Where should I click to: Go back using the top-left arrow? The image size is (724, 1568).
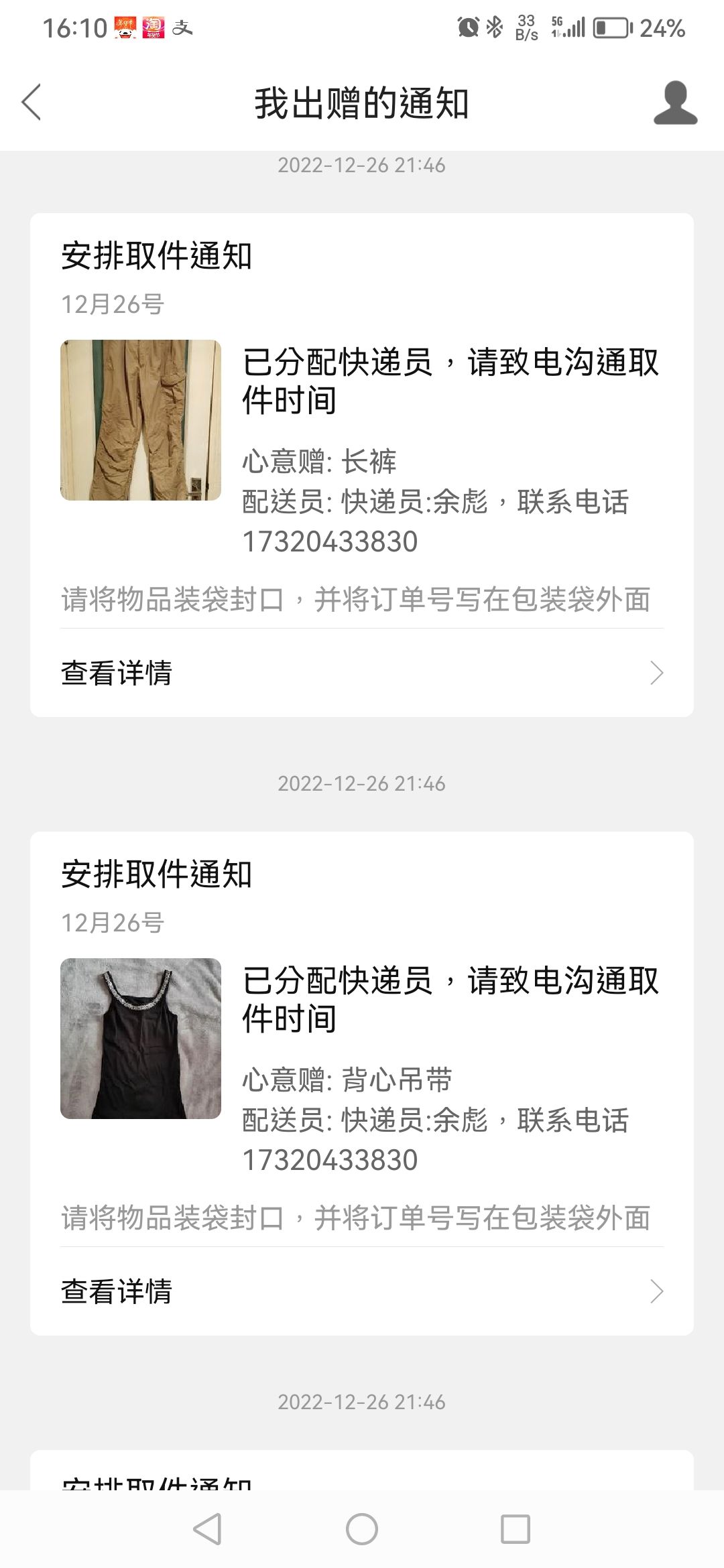[x=32, y=103]
